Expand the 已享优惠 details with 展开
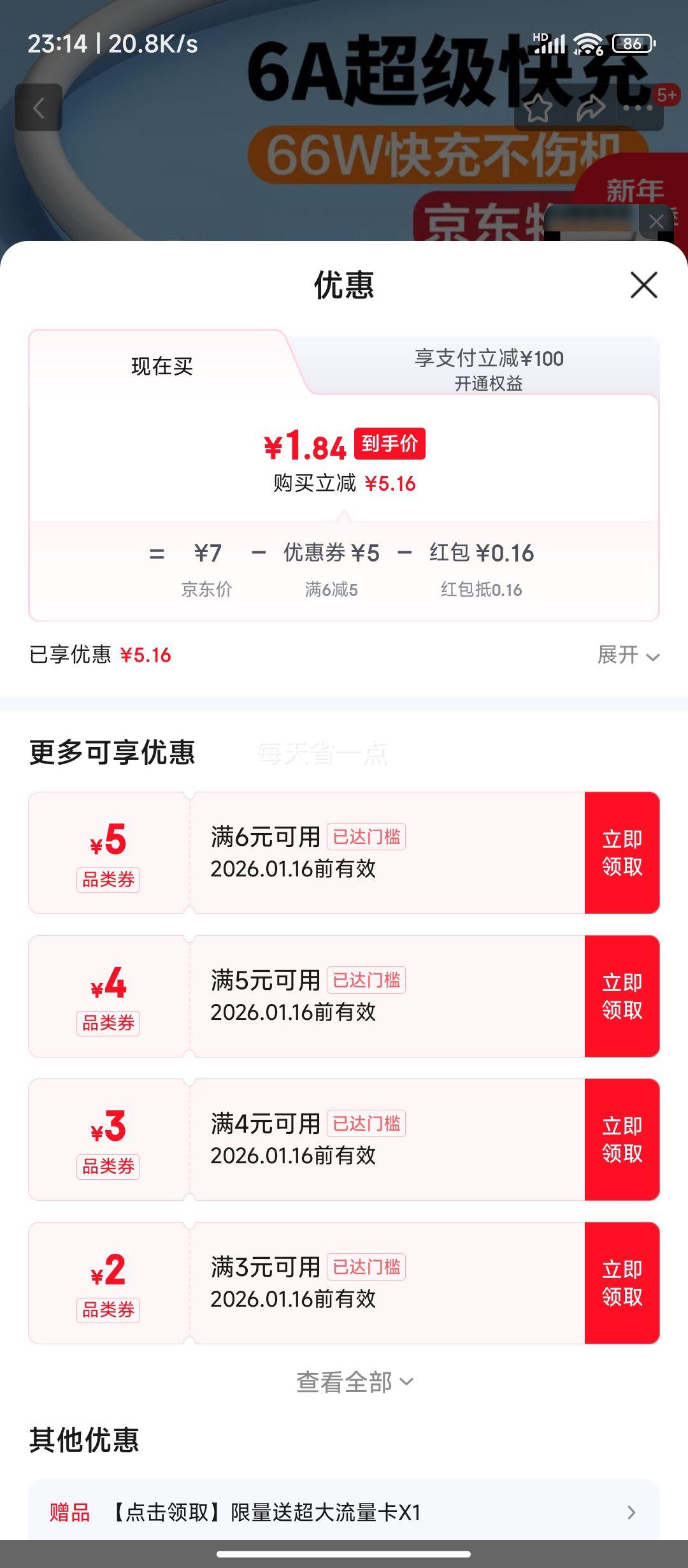The image size is (688, 1568). [x=628, y=655]
